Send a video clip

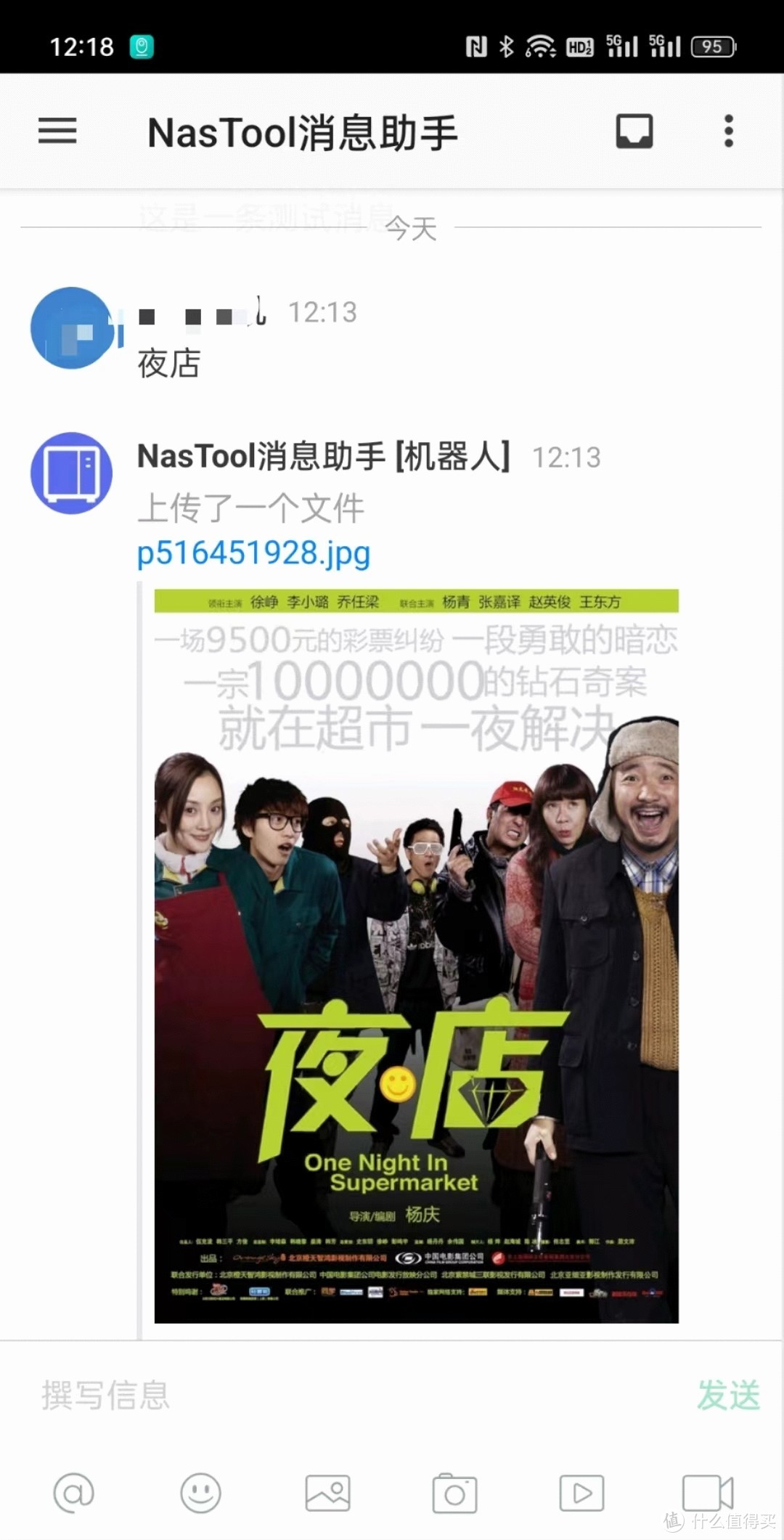click(581, 1493)
